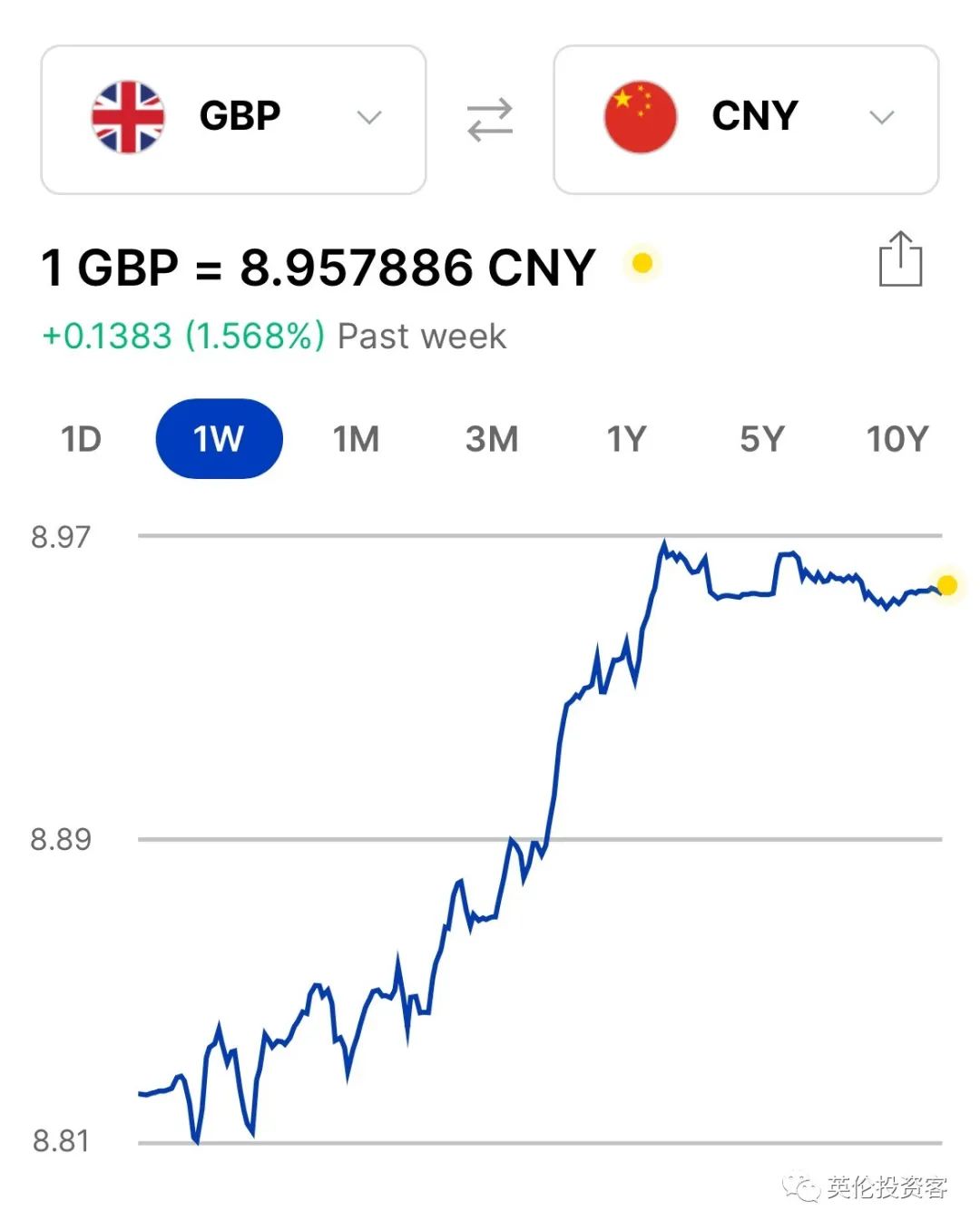Open the base currency selector box
The height and width of the screenshot is (1231, 980).
coord(232,119)
